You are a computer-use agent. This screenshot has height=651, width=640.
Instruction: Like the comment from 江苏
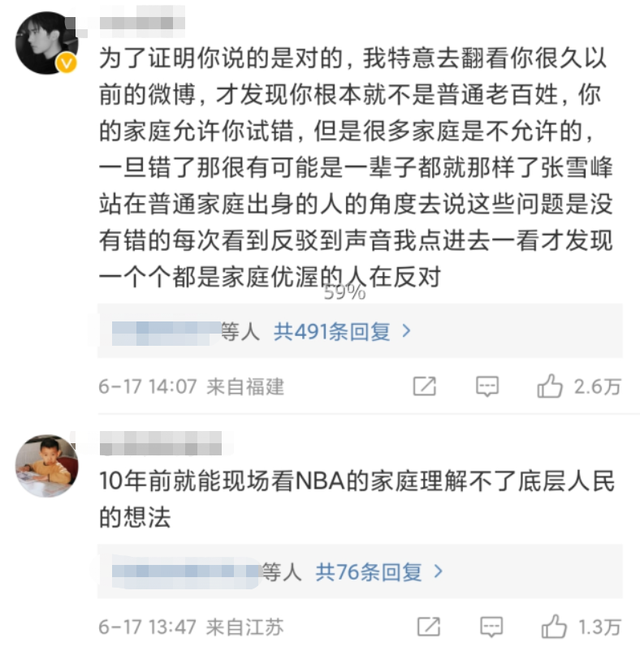(554, 627)
